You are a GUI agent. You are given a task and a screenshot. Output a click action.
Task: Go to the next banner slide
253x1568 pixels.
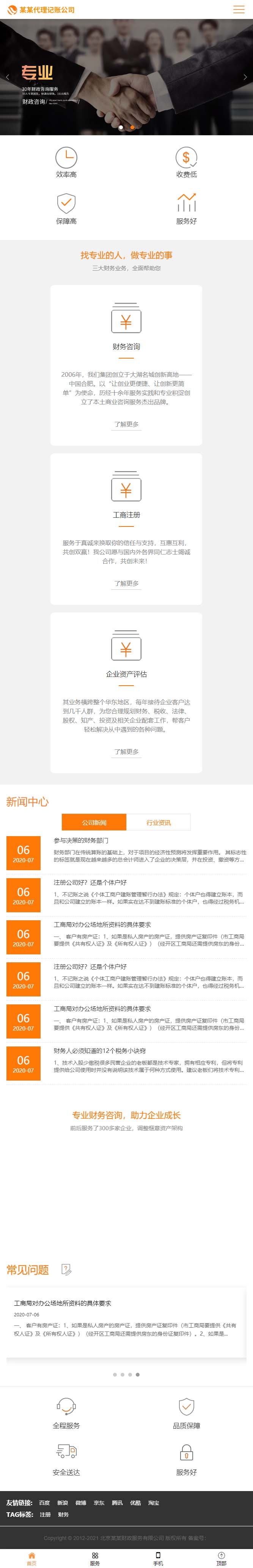pos(245,77)
